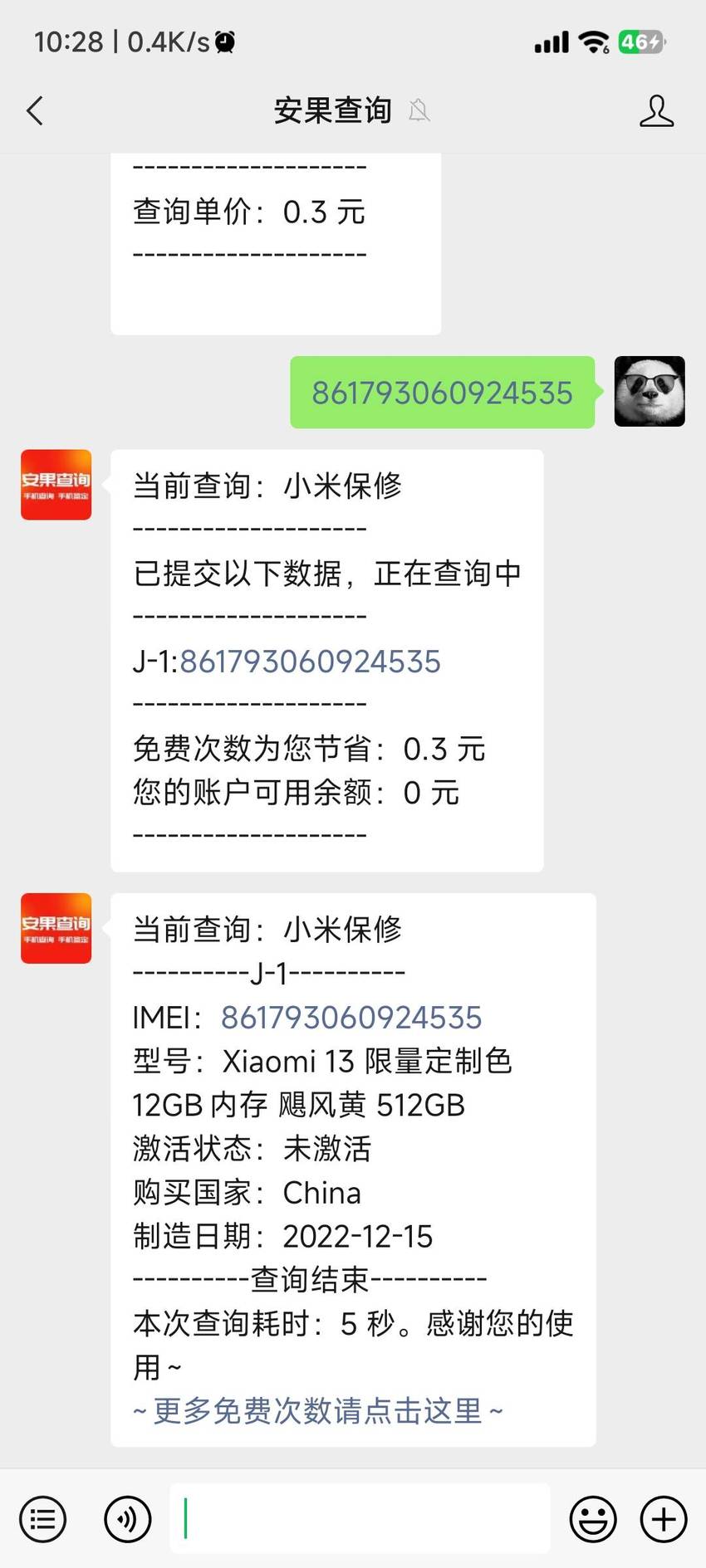Open the emoji picker

[x=593, y=1519]
